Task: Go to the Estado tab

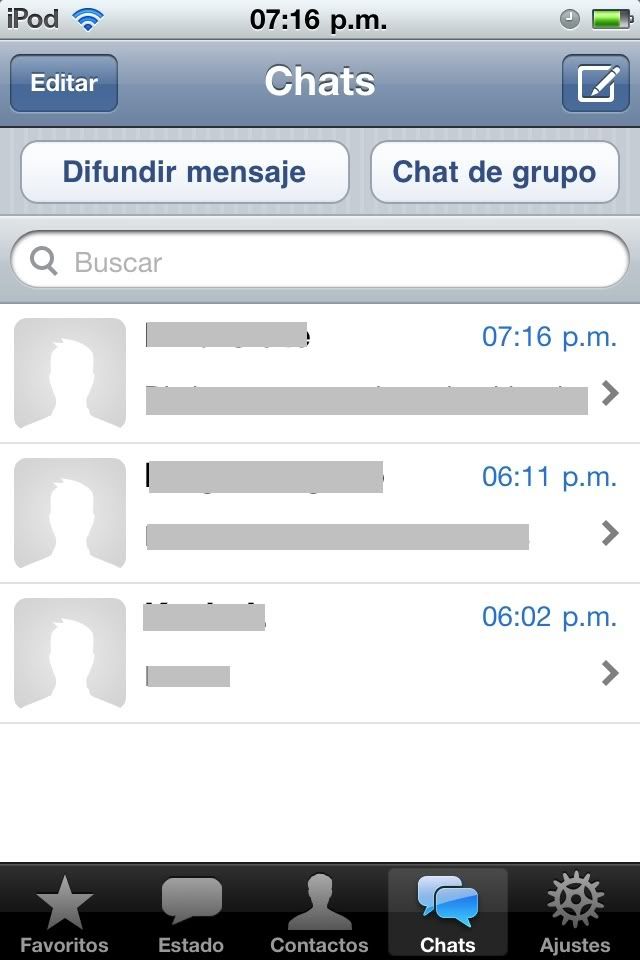Action: pos(191,914)
